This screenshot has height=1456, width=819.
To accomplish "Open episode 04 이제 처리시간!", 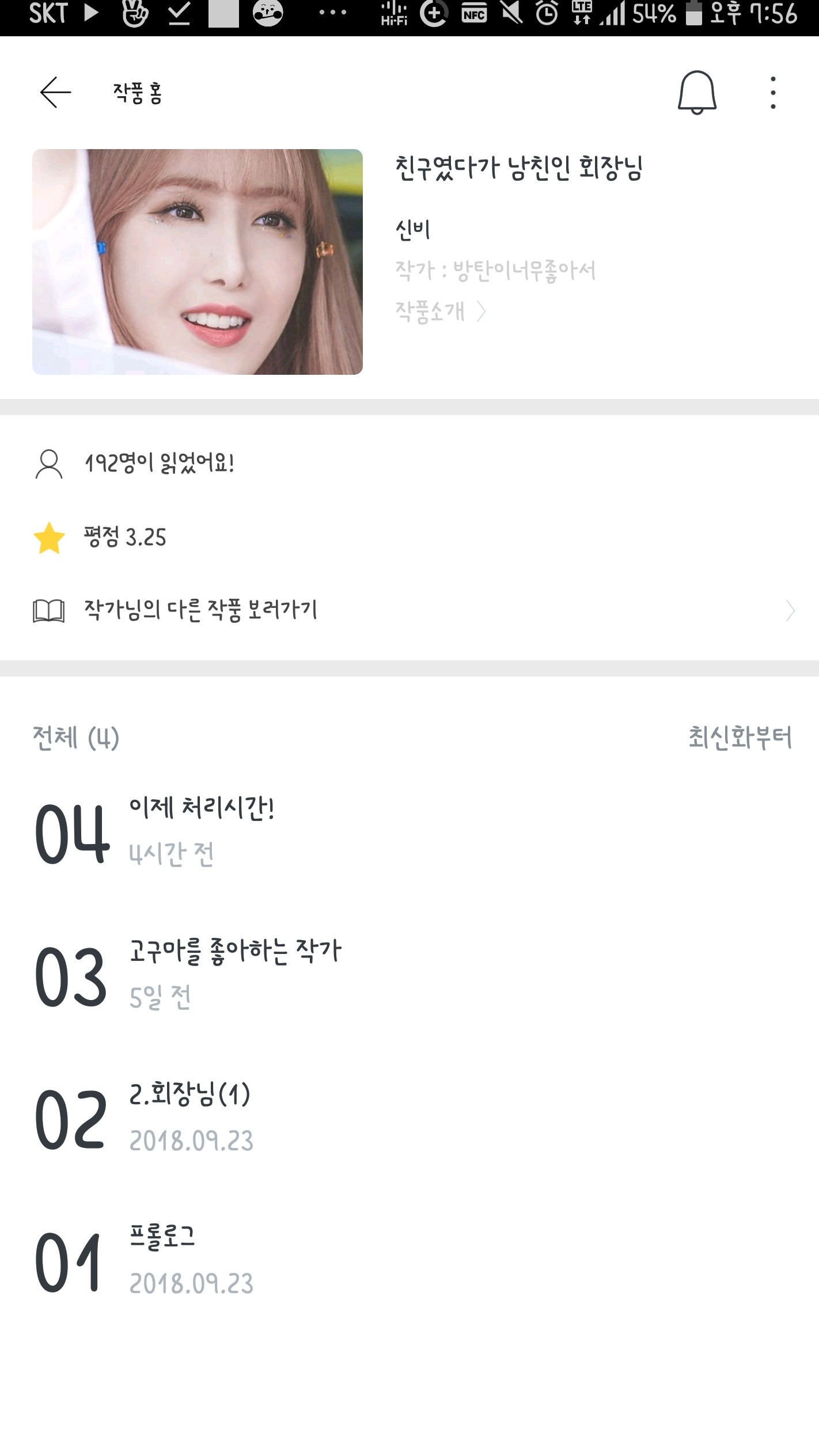I will click(409, 831).
